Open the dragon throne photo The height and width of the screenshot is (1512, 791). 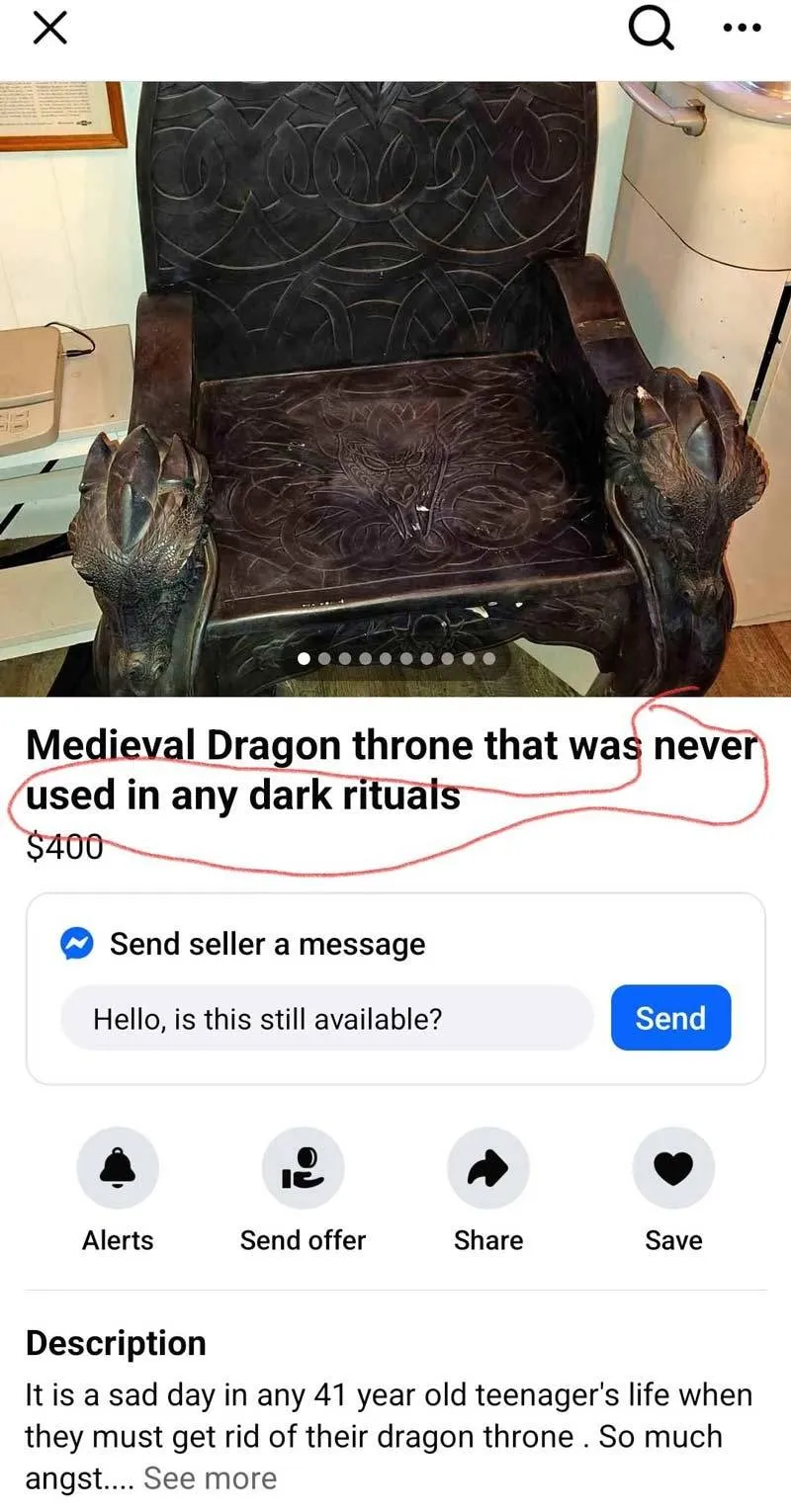click(395, 385)
